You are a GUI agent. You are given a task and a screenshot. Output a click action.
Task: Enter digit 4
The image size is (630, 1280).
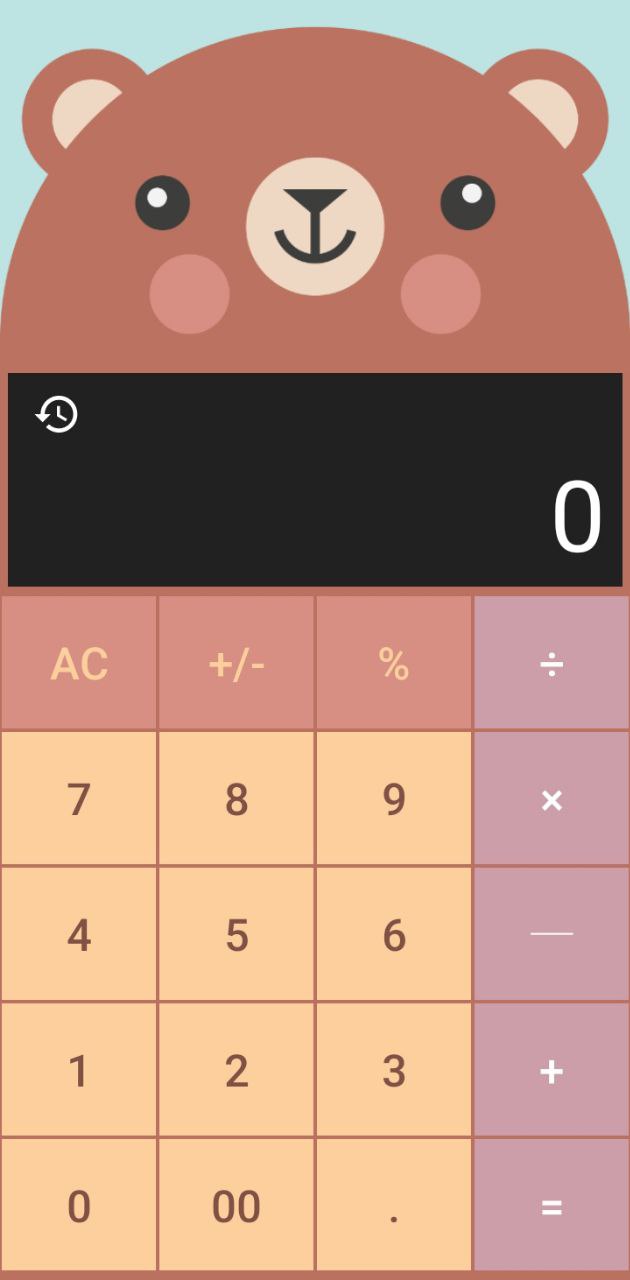pyautogui.click(x=79, y=934)
